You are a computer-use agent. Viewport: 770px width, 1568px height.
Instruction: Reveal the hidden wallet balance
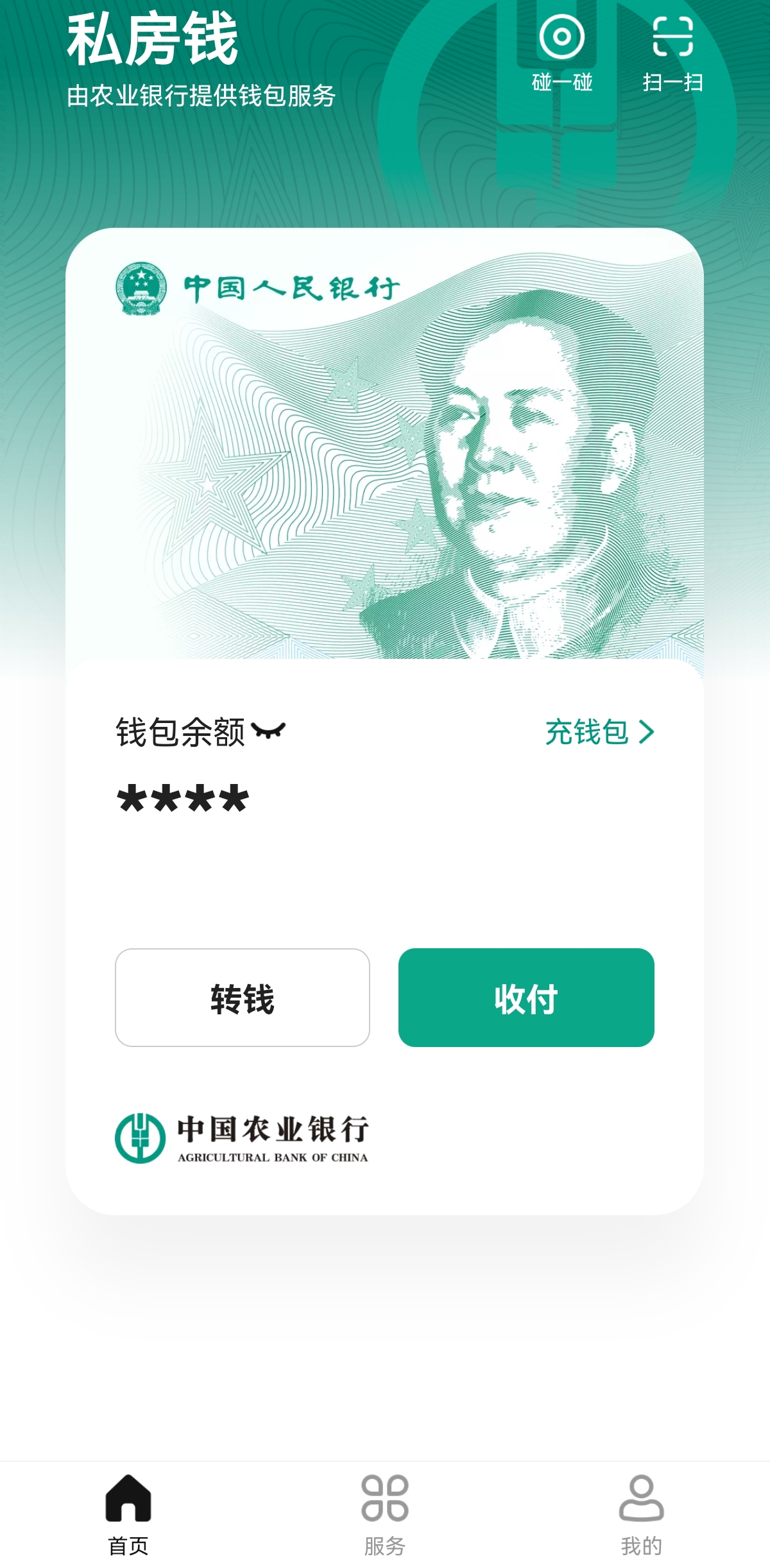tap(268, 731)
